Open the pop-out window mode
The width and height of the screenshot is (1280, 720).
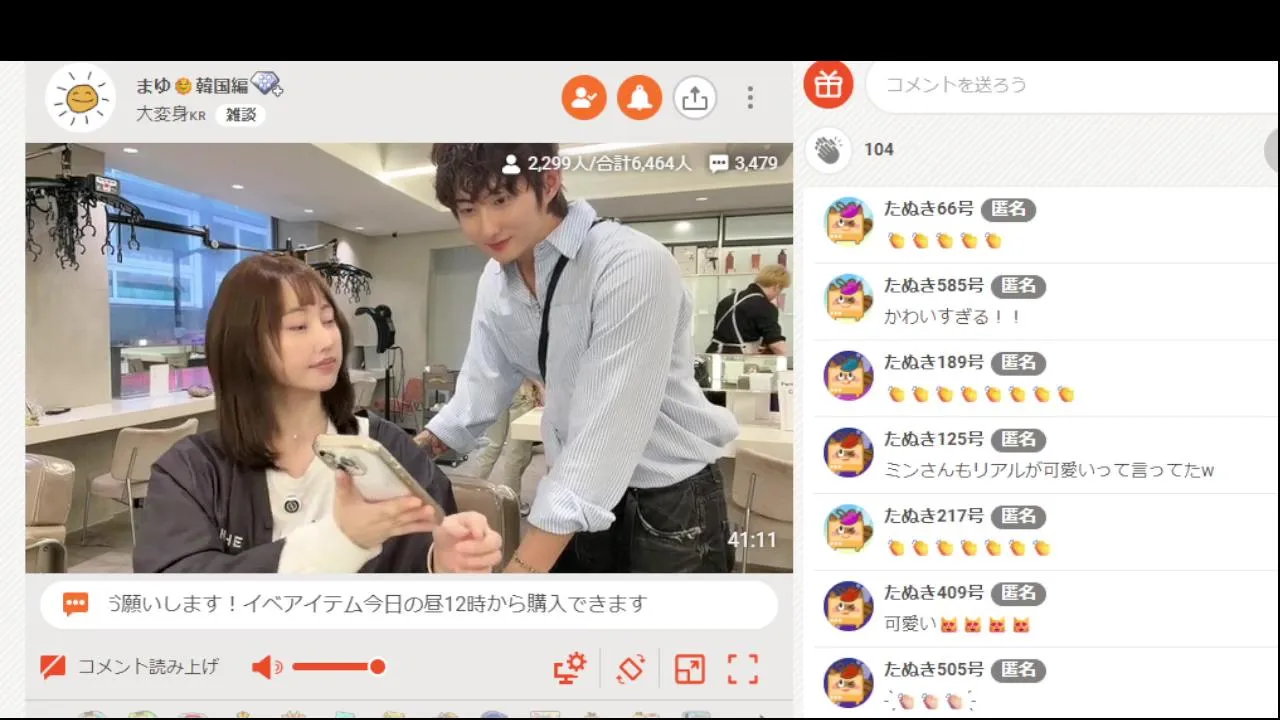[689, 668]
